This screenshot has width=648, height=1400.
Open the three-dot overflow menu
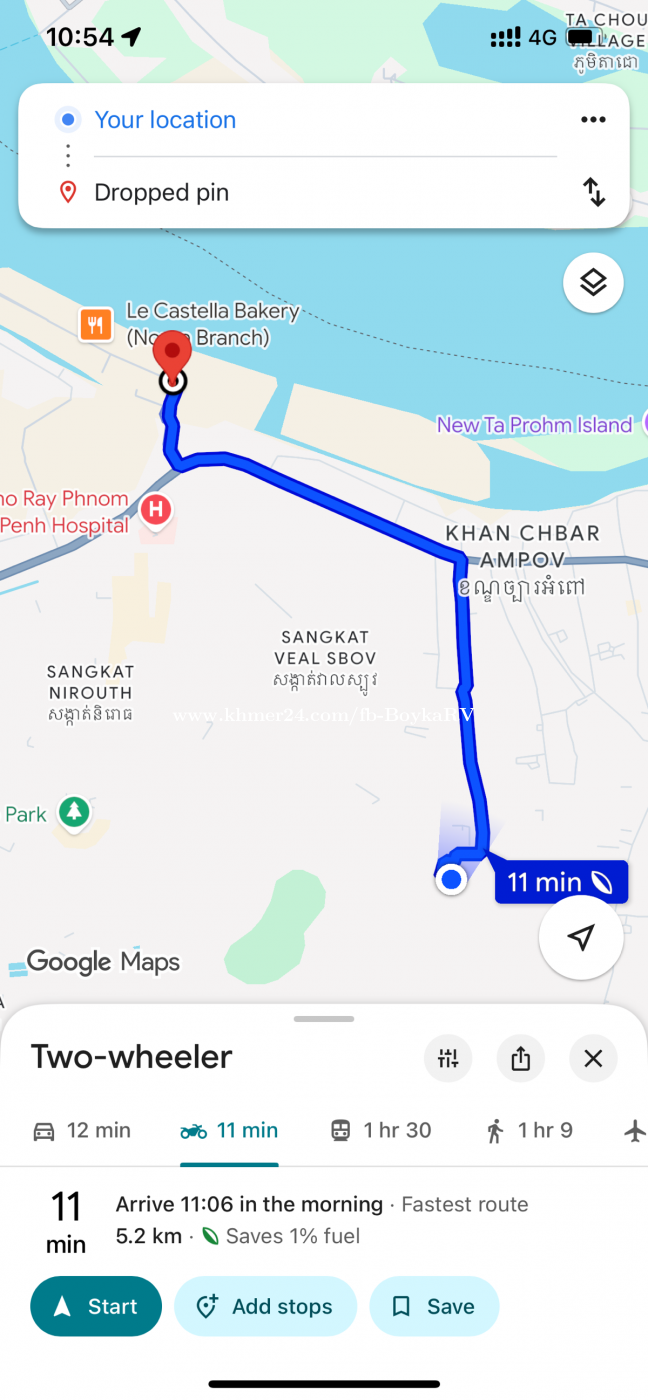click(593, 120)
